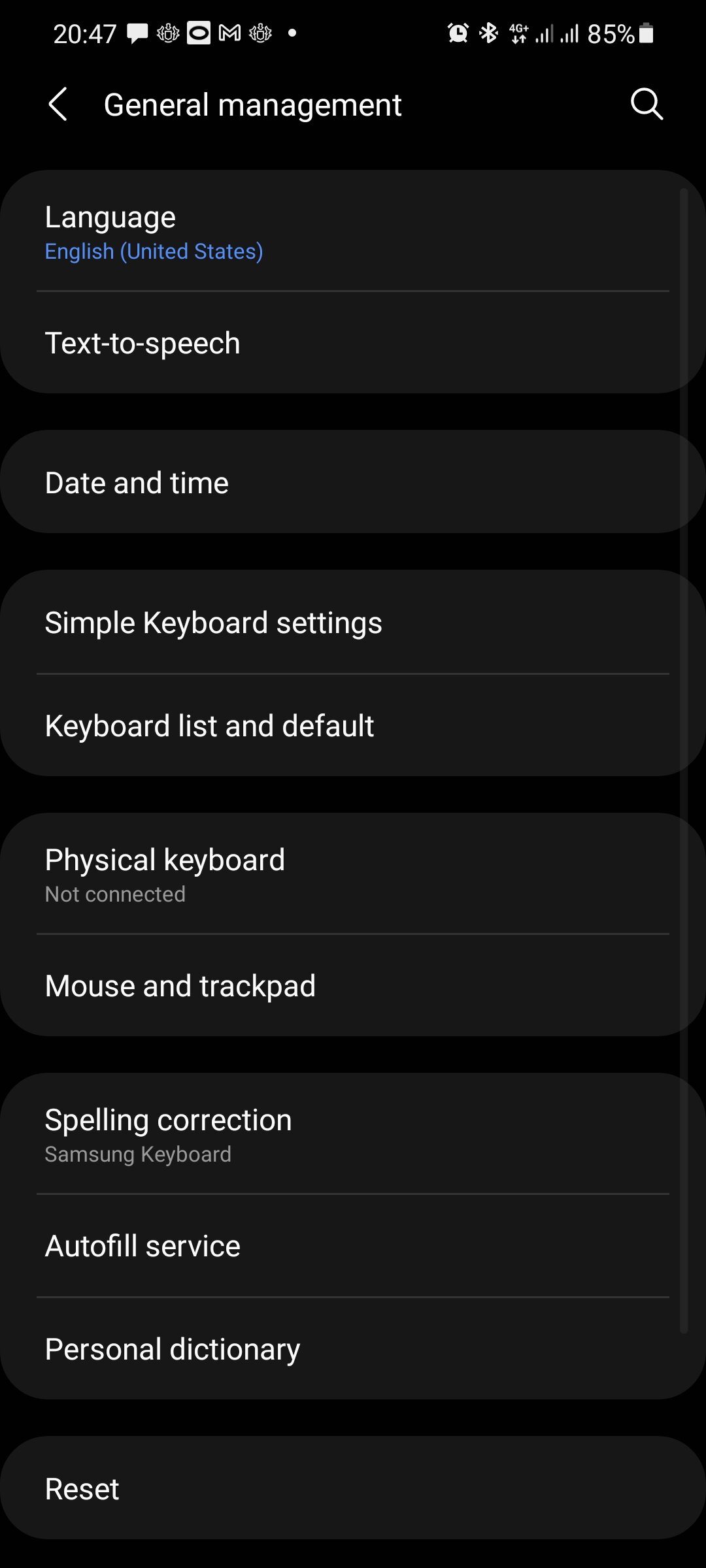The height and width of the screenshot is (1568, 706).
Task: Open Spelling correction
Action: pyautogui.click(x=353, y=1134)
